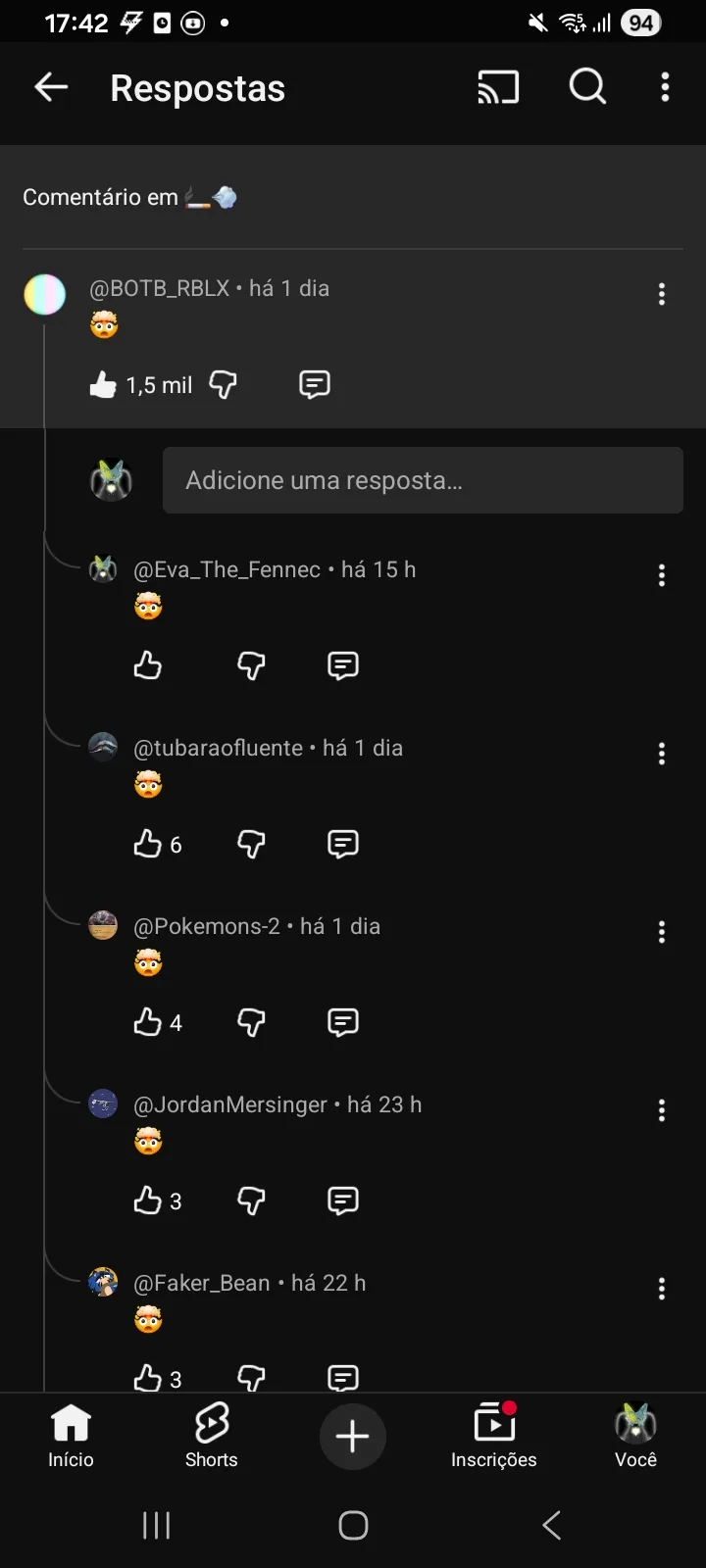Image resolution: width=706 pixels, height=1568 pixels.
Task: Tap the Adicione uma resposta field
Action: pos(423,480)
